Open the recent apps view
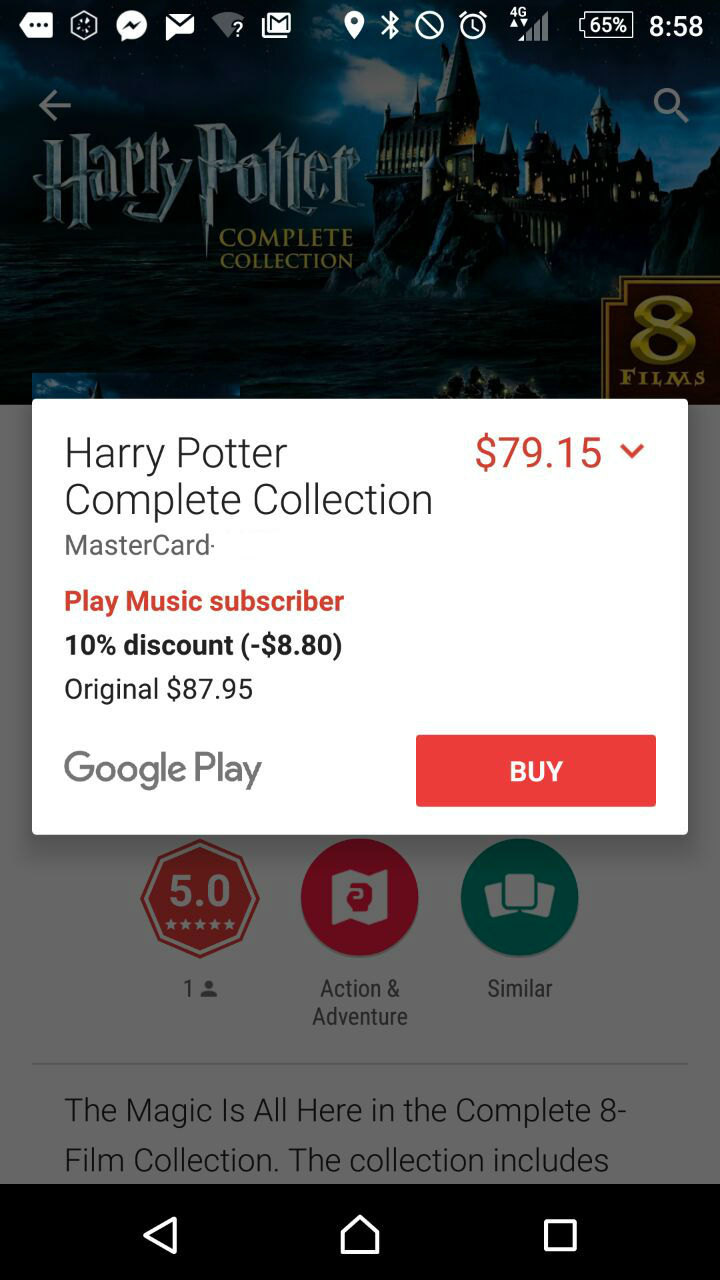The height and width of the screenshot is (1280, 720). tap(560, 1235)
